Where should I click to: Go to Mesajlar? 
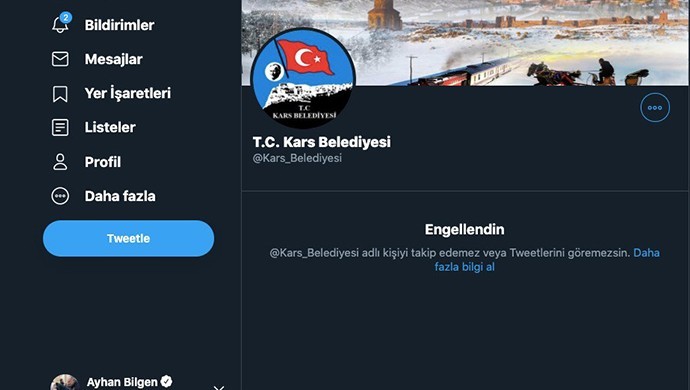click(97, 59)
